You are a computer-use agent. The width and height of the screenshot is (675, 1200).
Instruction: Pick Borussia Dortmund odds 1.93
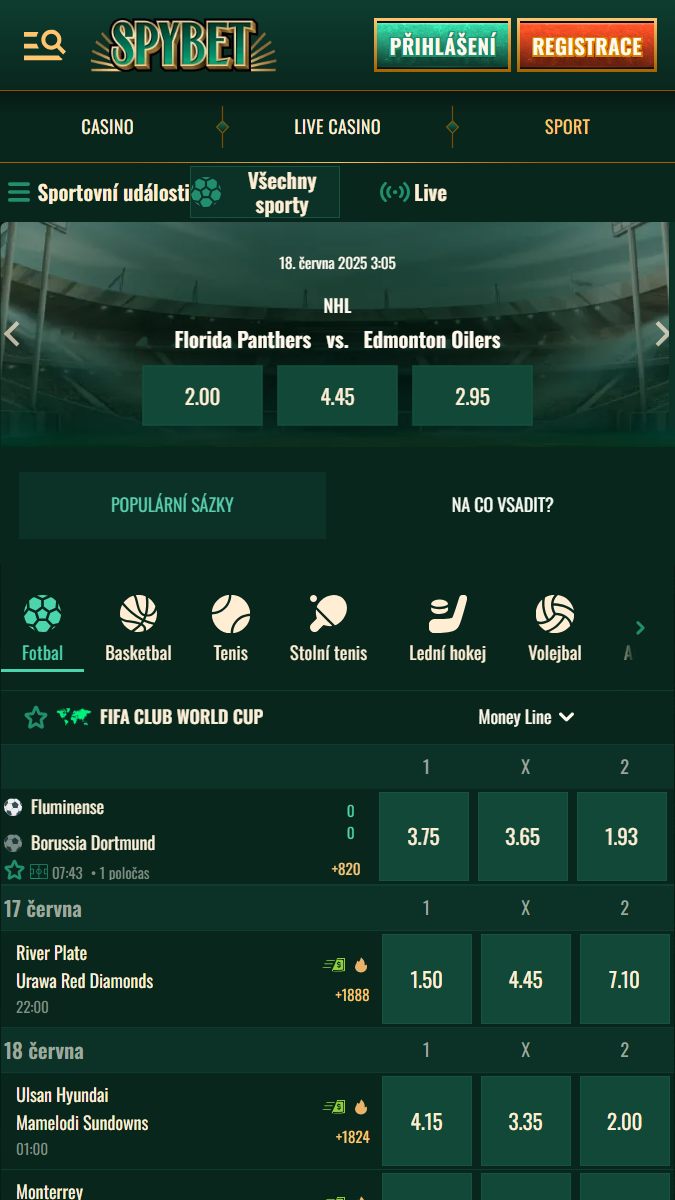click(622, 837)
